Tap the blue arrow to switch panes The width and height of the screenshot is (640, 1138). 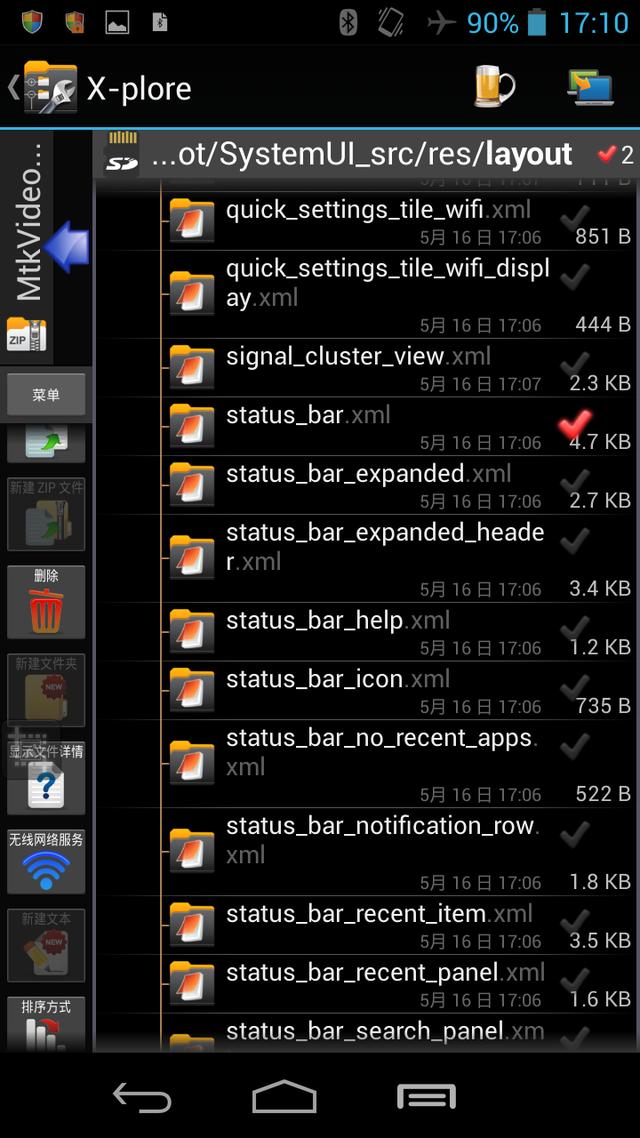67,246
